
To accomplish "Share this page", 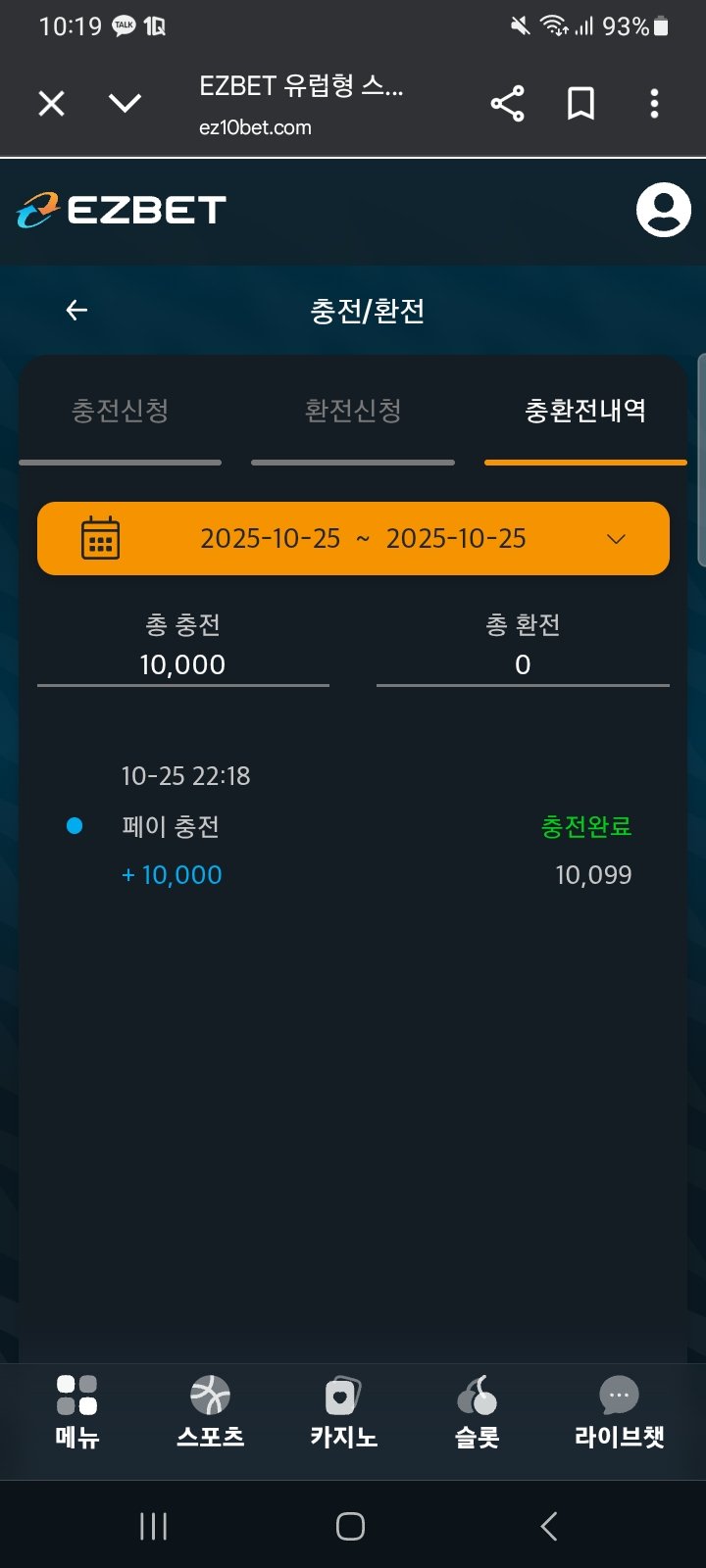I will (507, 104).
